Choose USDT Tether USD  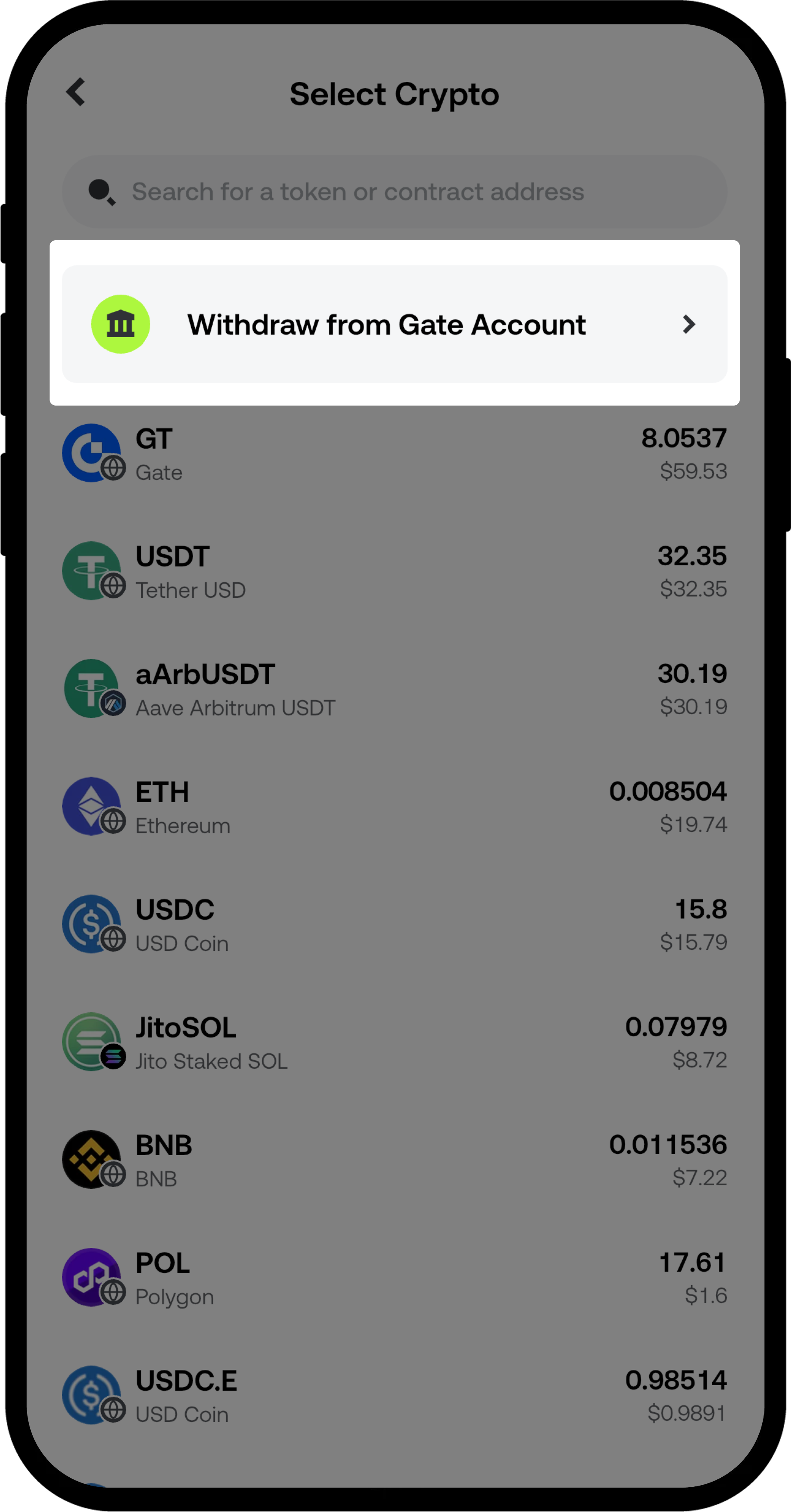tap(394, 571)
